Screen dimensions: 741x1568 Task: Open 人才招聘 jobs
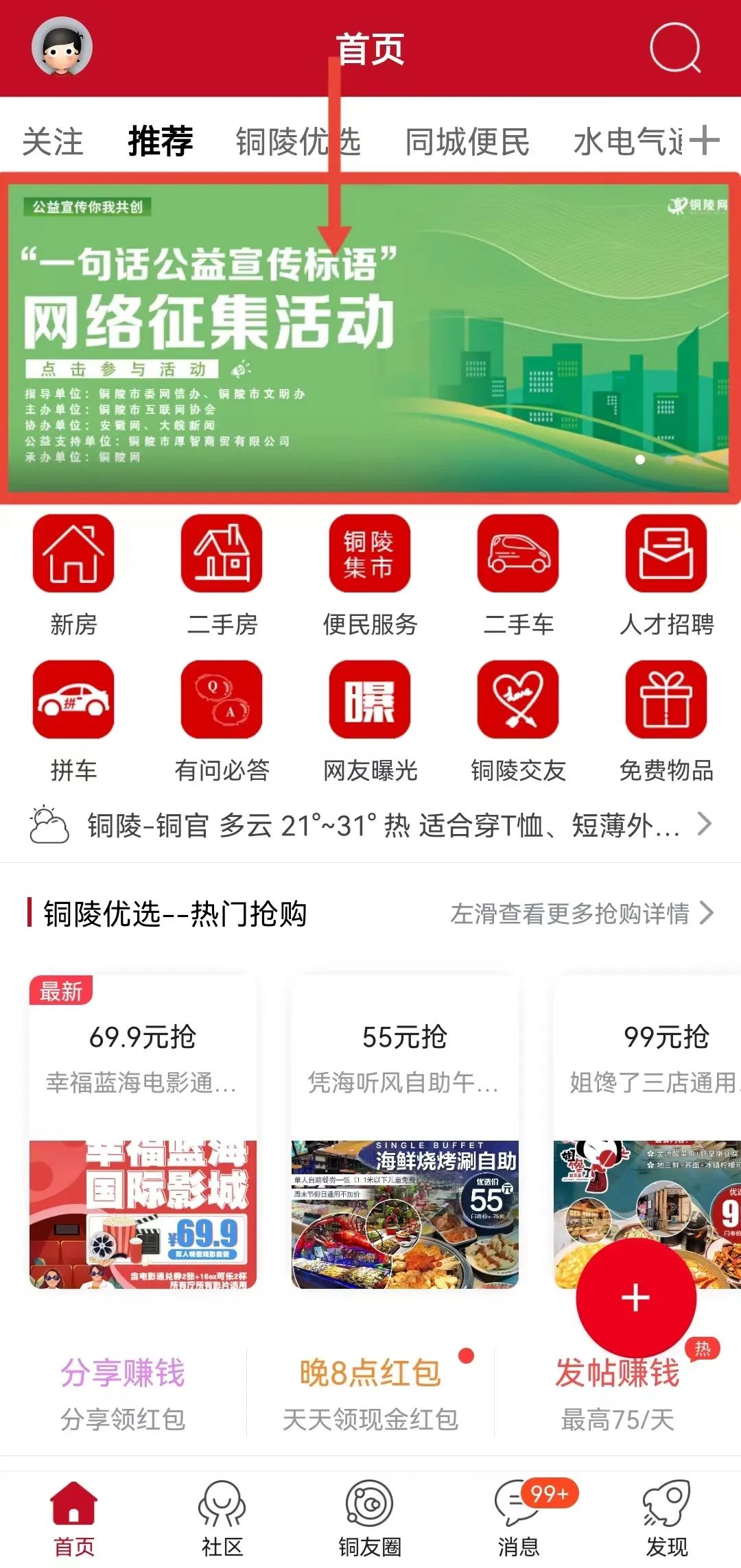[x=666, y=574]
